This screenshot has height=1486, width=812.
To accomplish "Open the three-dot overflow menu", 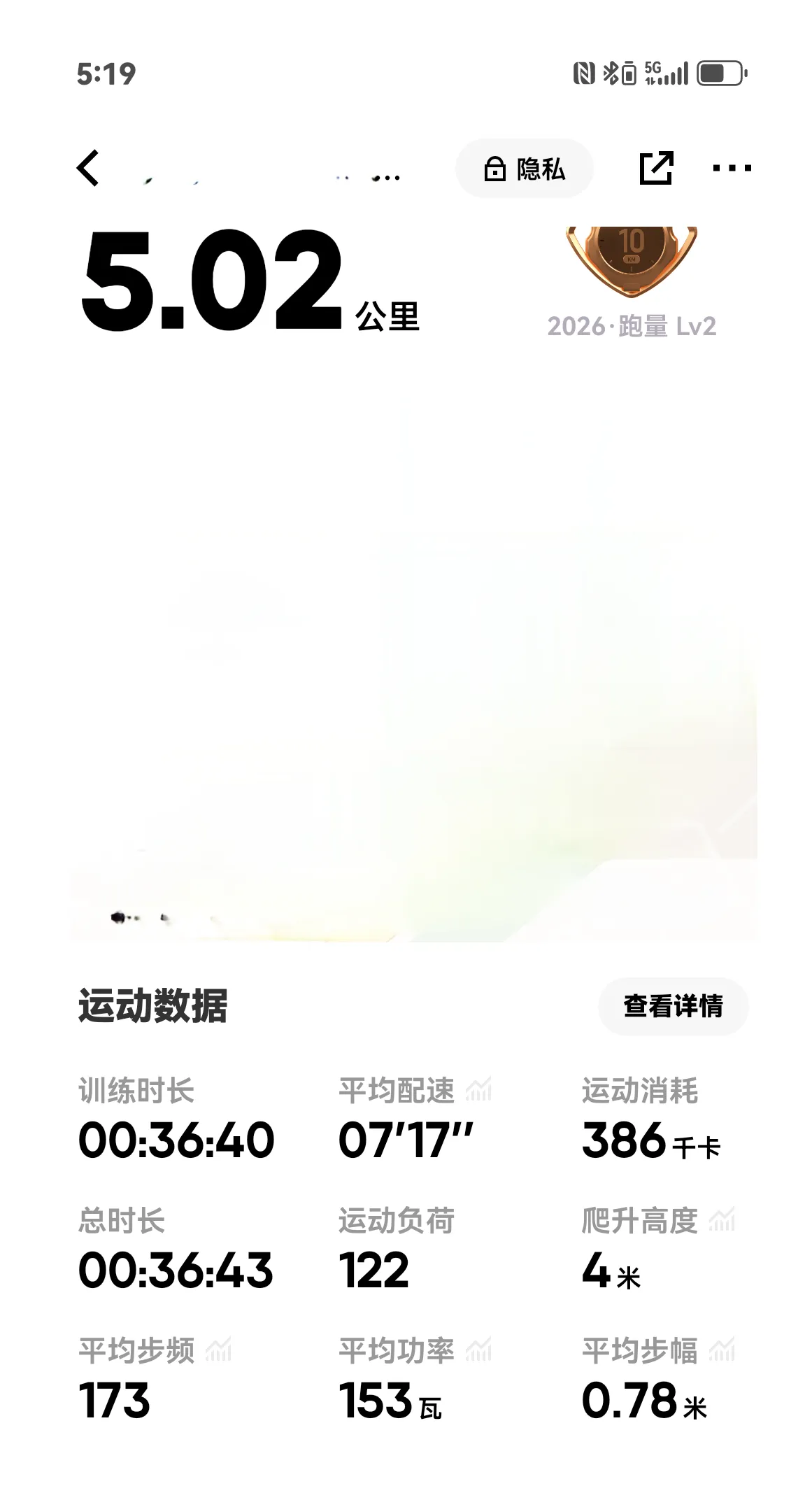I will click(732, 168).
